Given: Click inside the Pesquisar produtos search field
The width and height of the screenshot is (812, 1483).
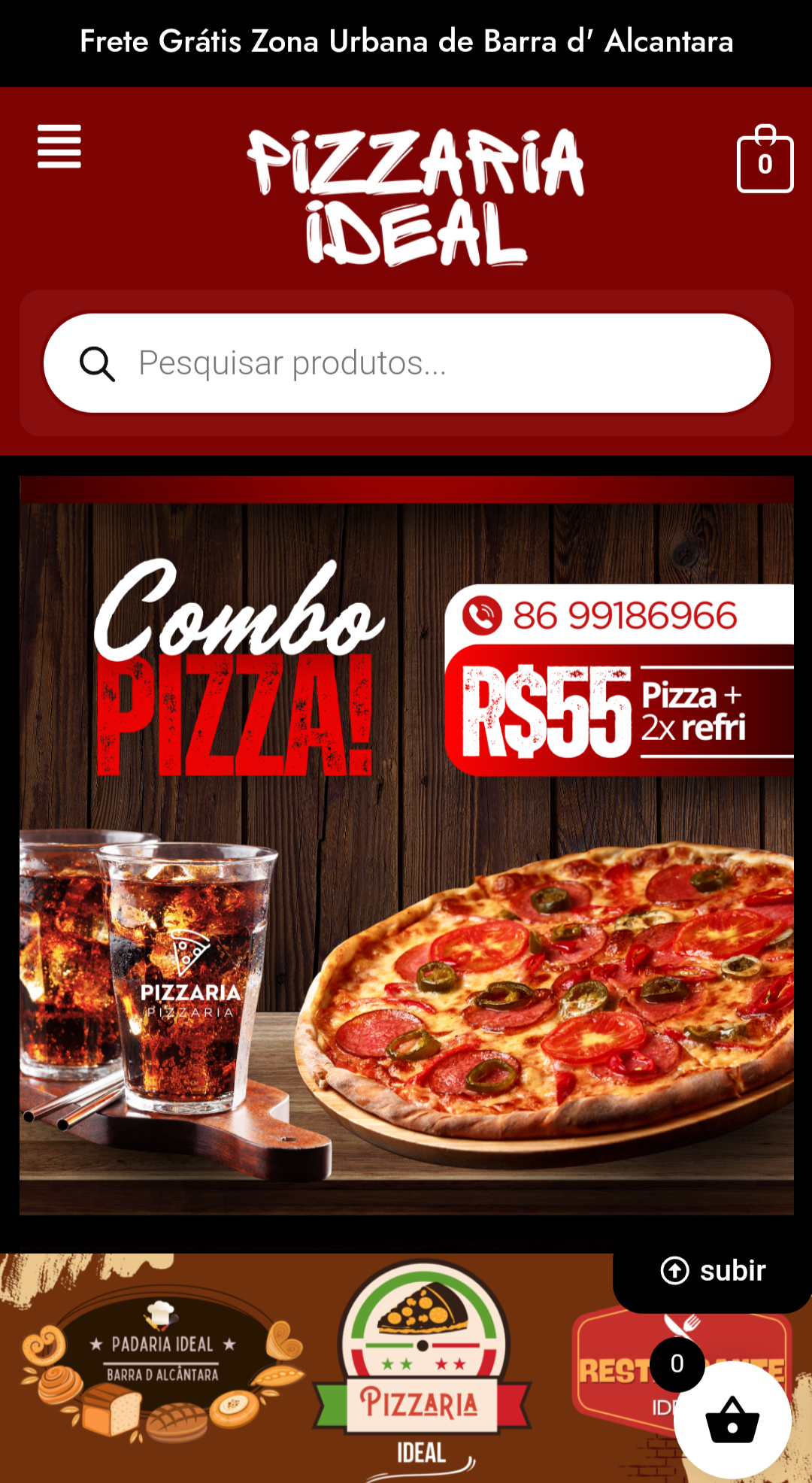Looking at the screenshot, I should point(406,363).
